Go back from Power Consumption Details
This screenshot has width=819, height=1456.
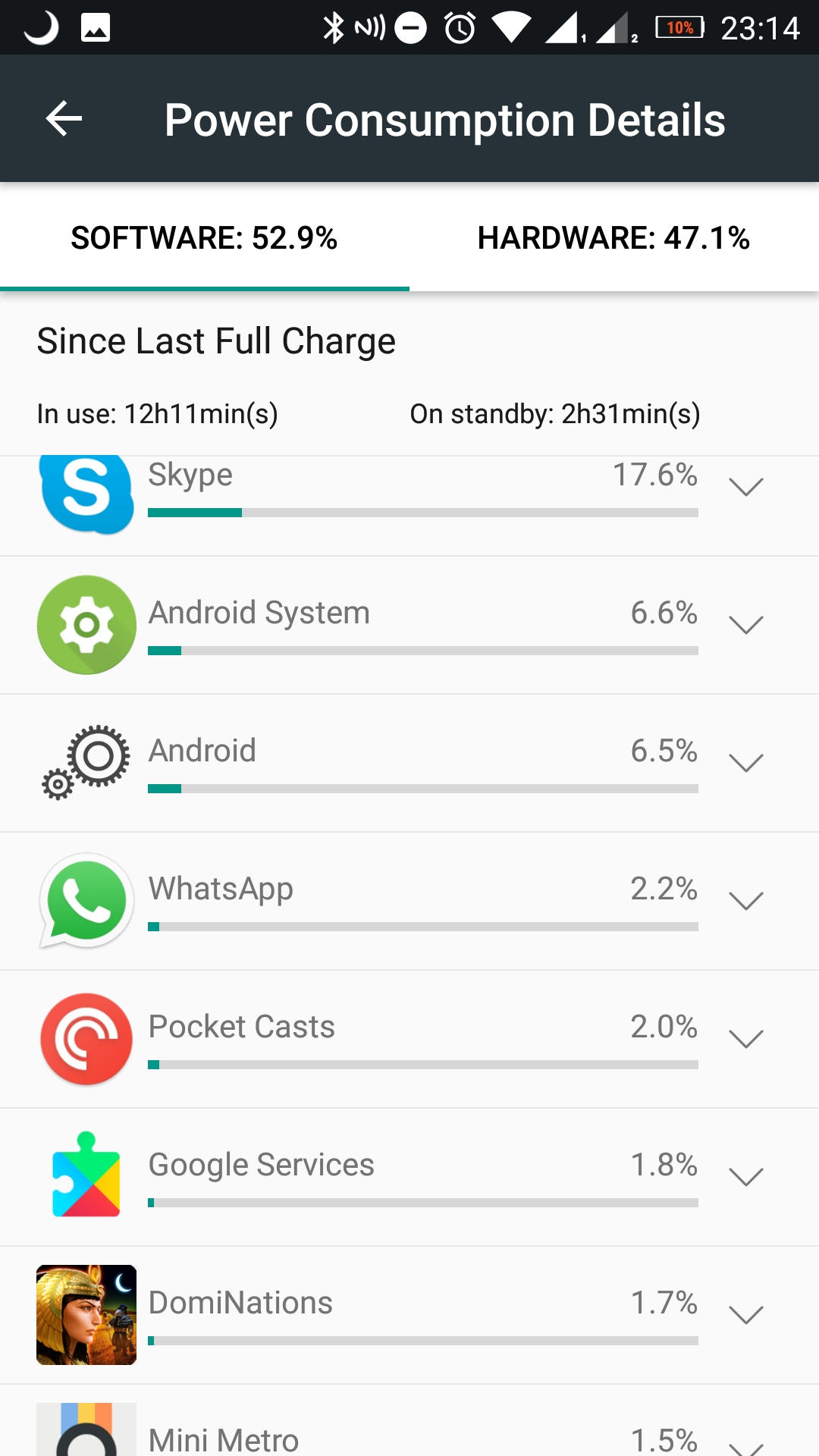(x=64, y=119)
